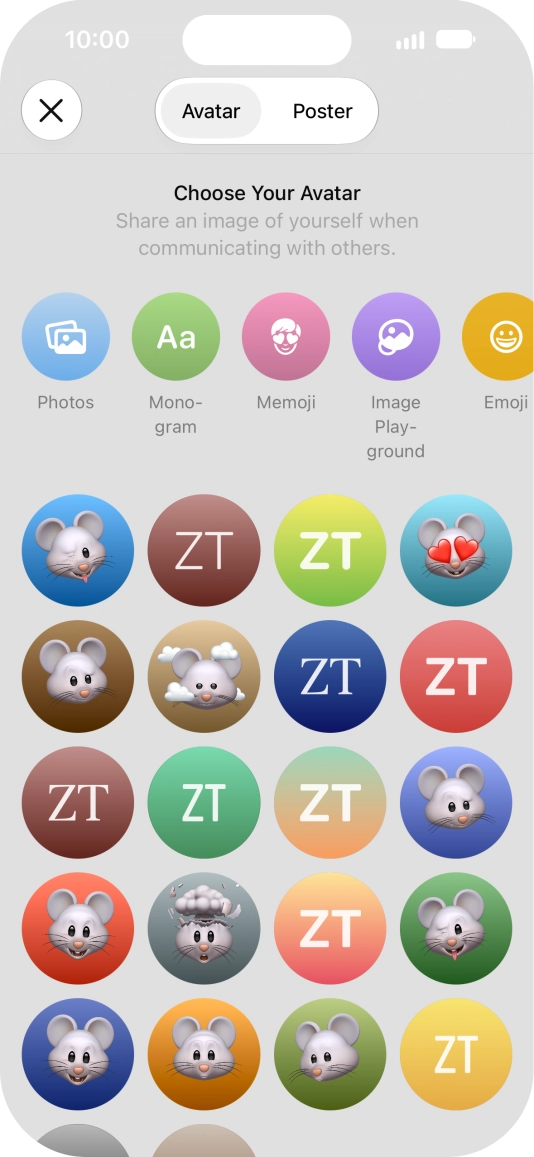Select the solid green ZT monogram
Screen dimensions: 534x1157
tap(204, 803)
